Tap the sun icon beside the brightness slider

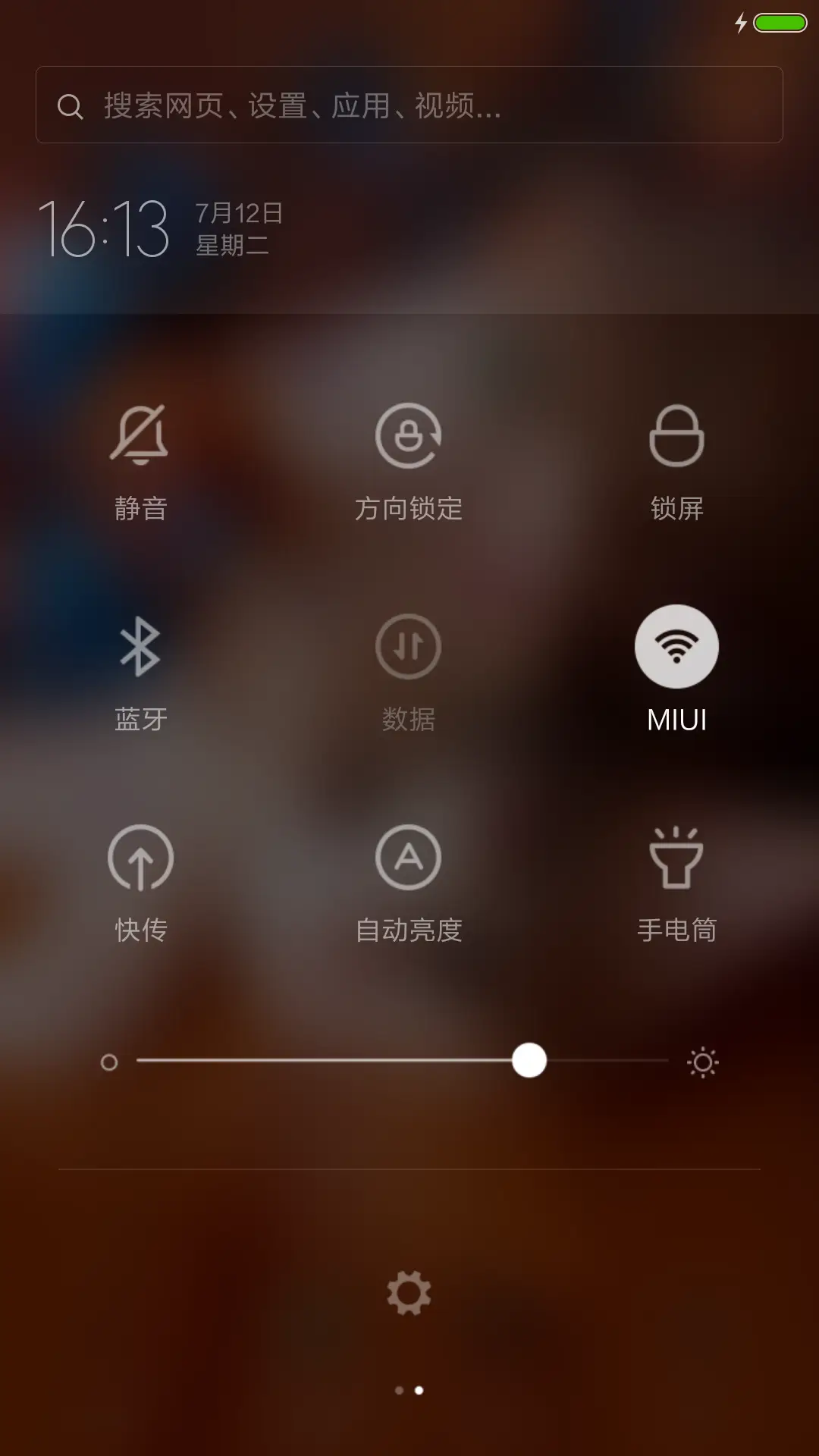click(x=704, y=1062)
